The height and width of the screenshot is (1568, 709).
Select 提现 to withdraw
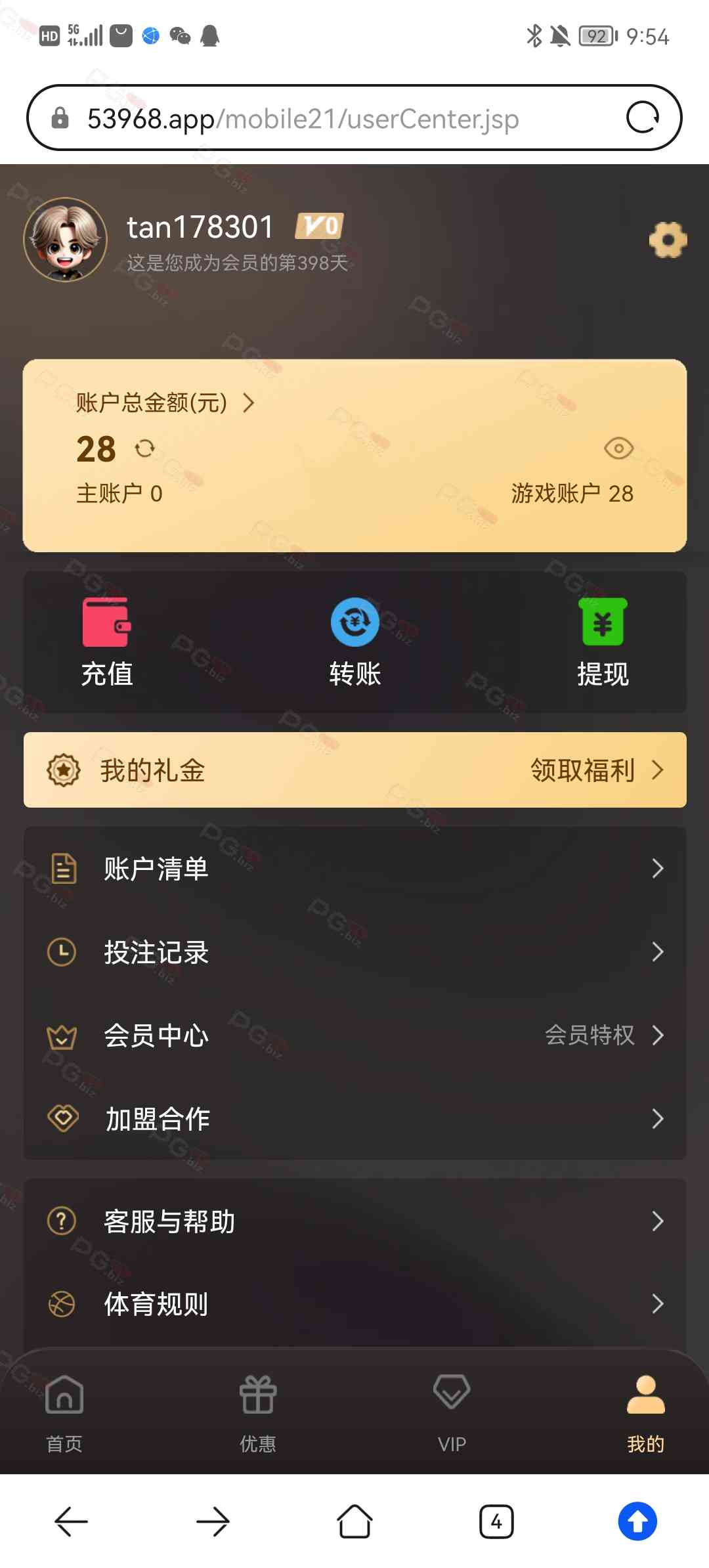coord(603,642)
